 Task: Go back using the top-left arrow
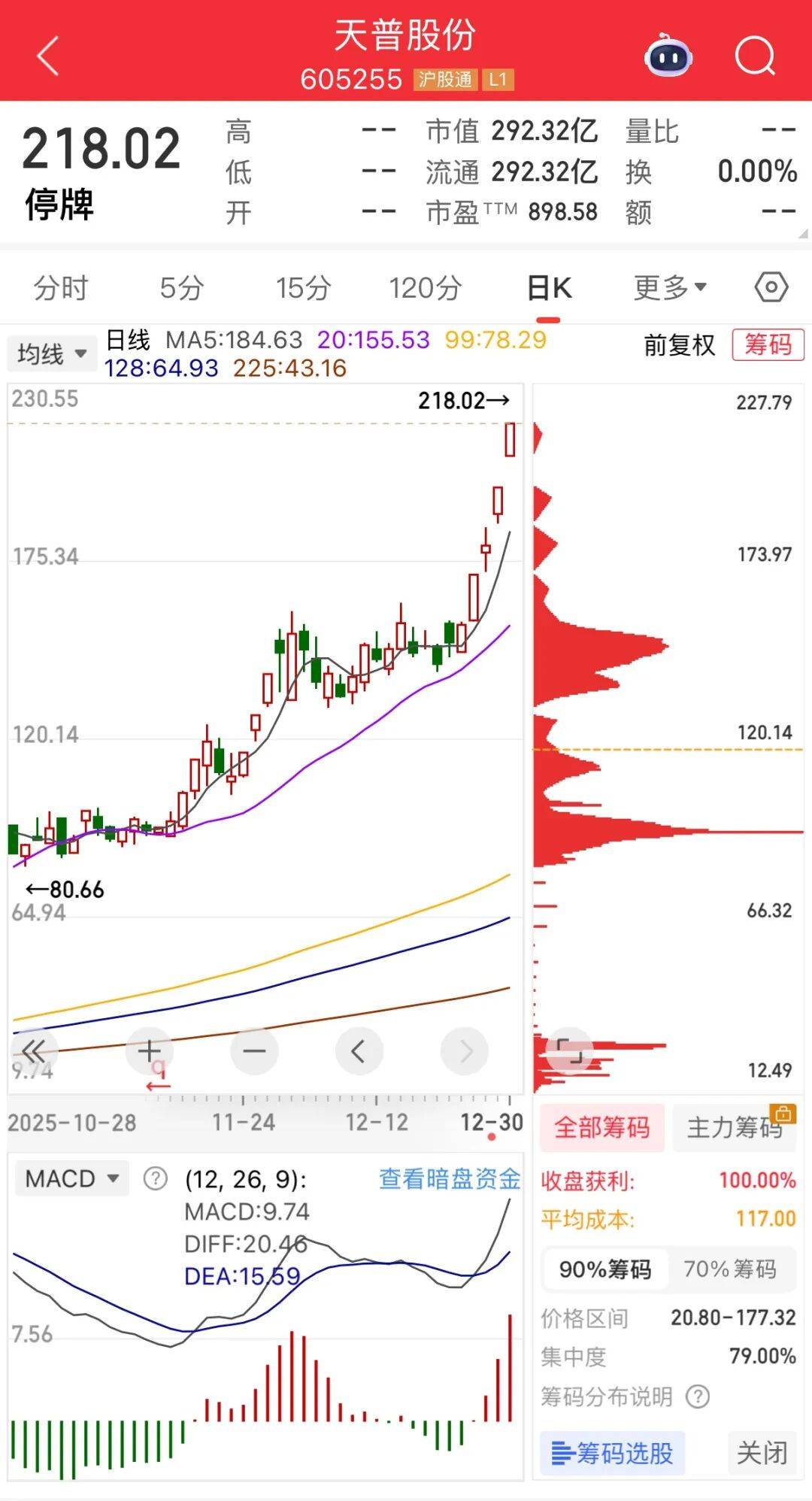48,56
